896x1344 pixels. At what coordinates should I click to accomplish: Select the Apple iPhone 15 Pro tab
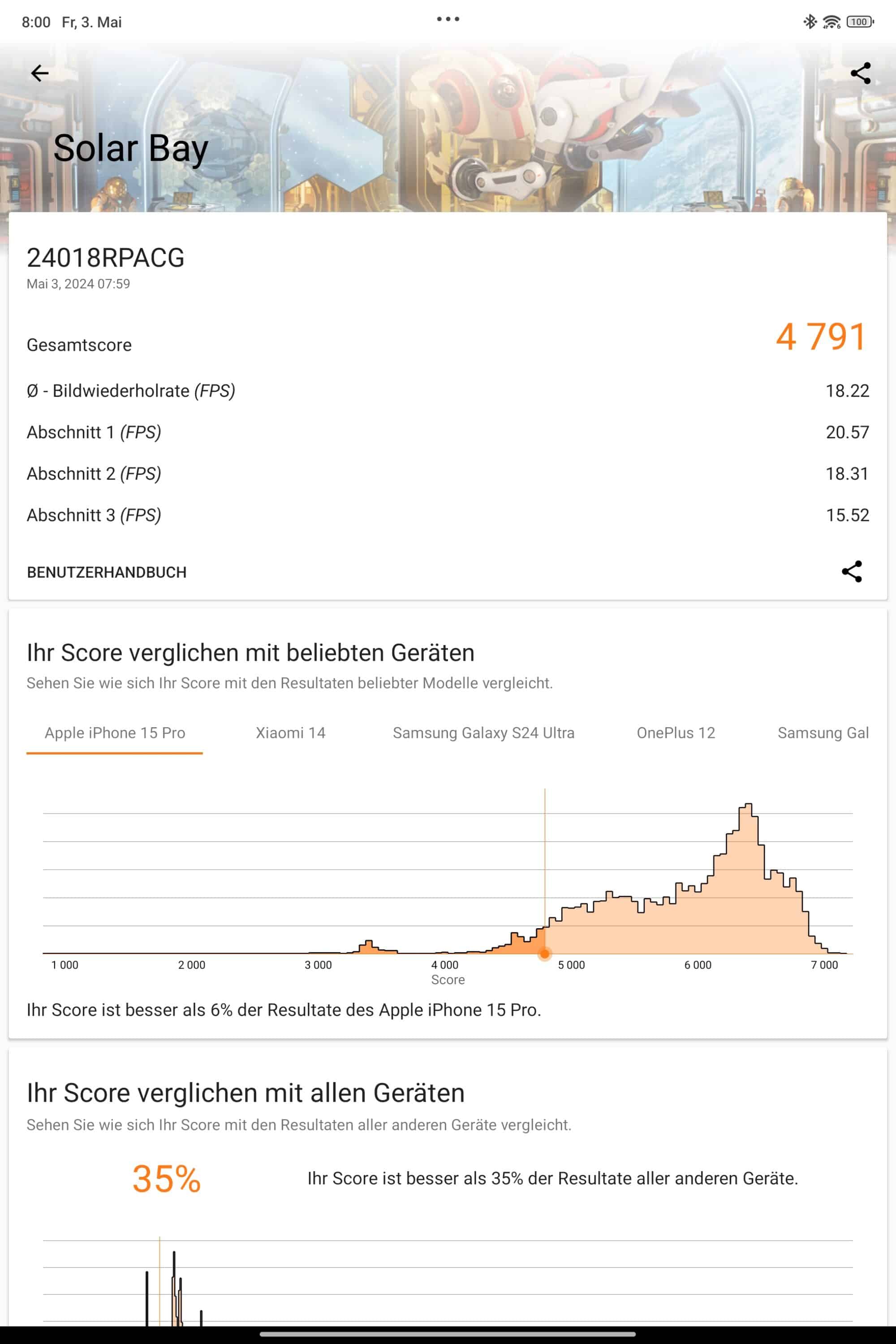(x=115, y=732)
